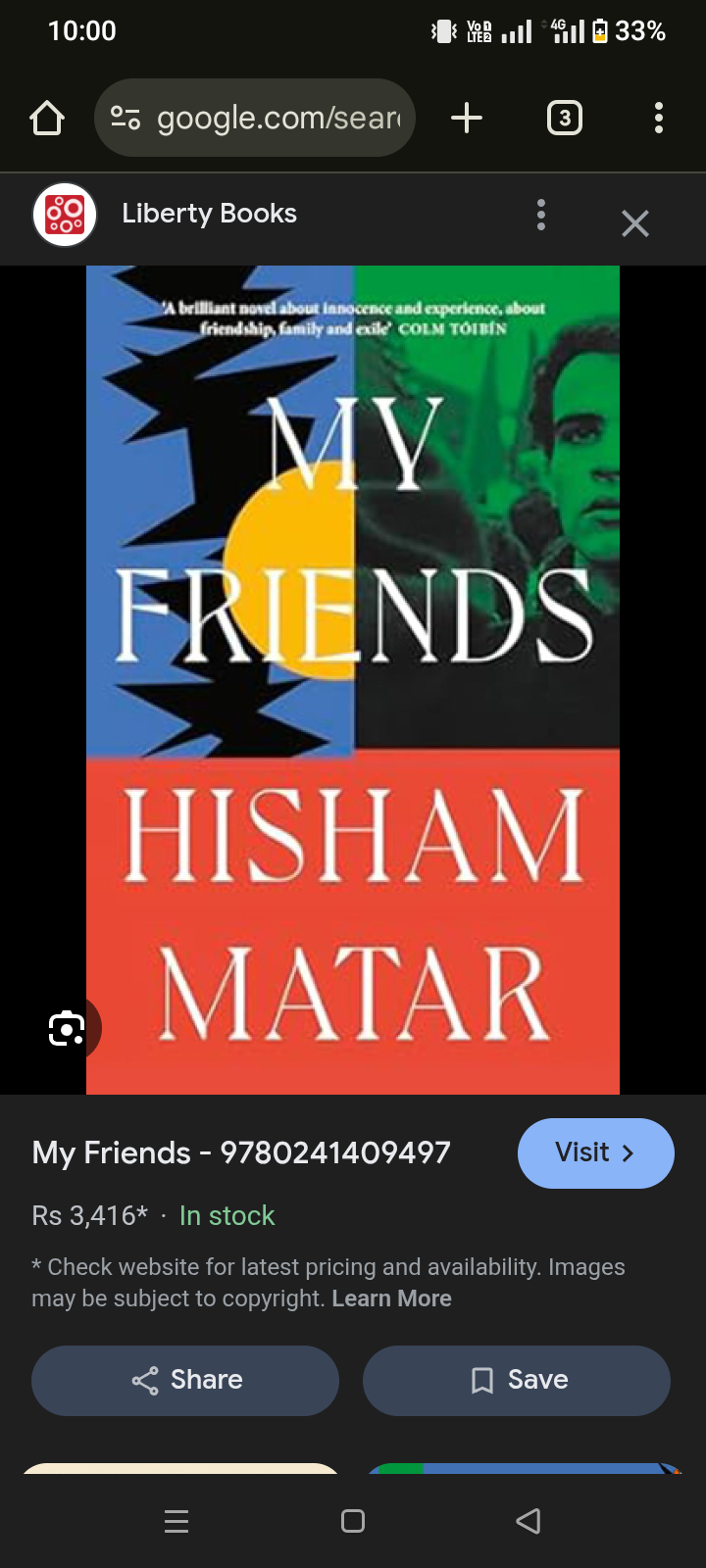
Task: Search this image with Google Lens
Action: pos(67,1028)
